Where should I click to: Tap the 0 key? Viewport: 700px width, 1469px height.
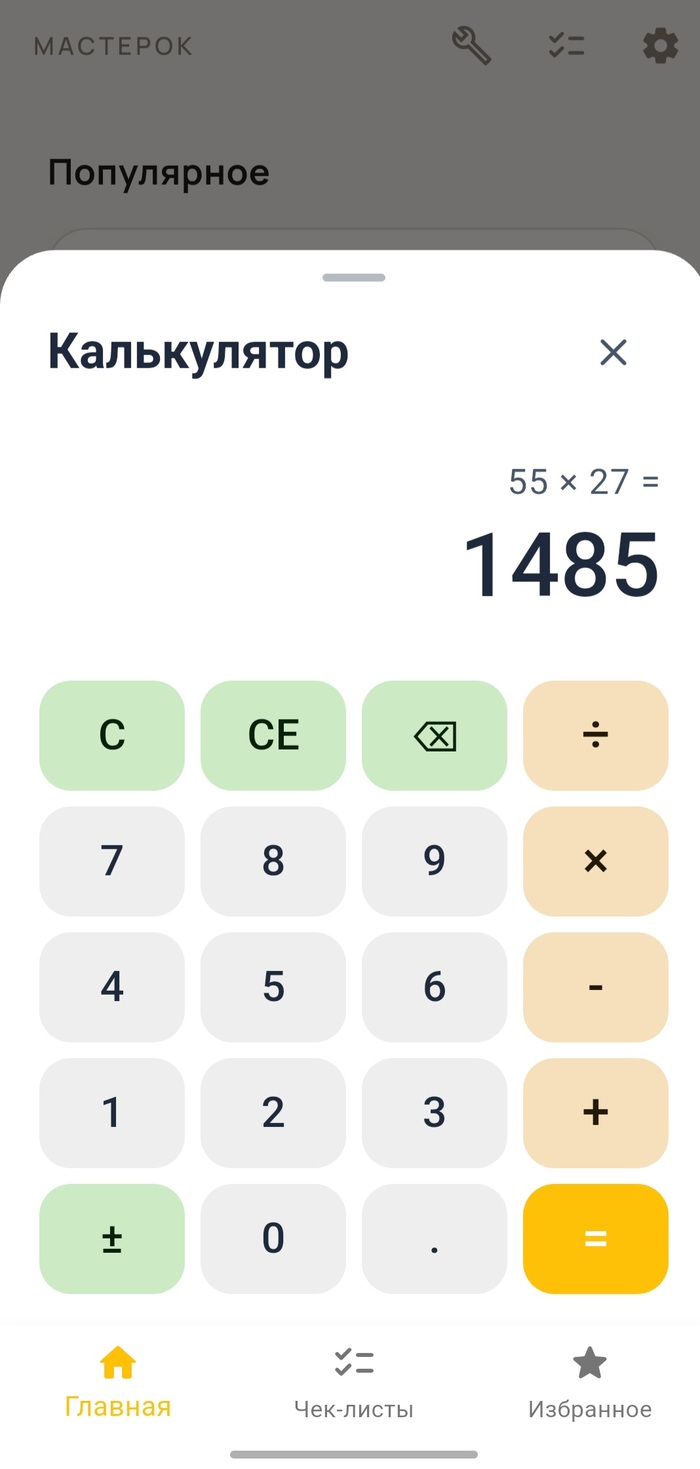[x=273, y=1239]
